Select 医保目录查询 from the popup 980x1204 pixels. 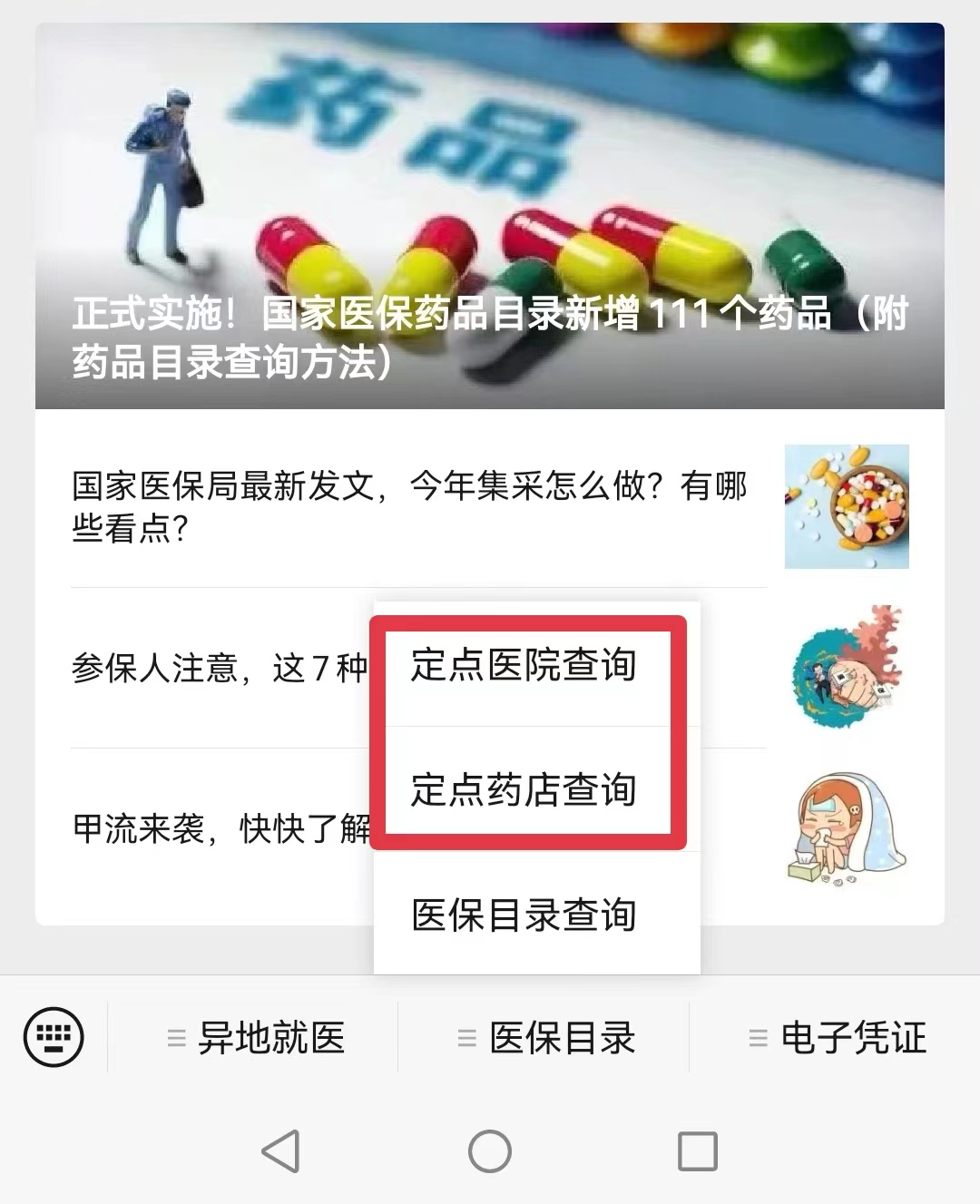524,915
